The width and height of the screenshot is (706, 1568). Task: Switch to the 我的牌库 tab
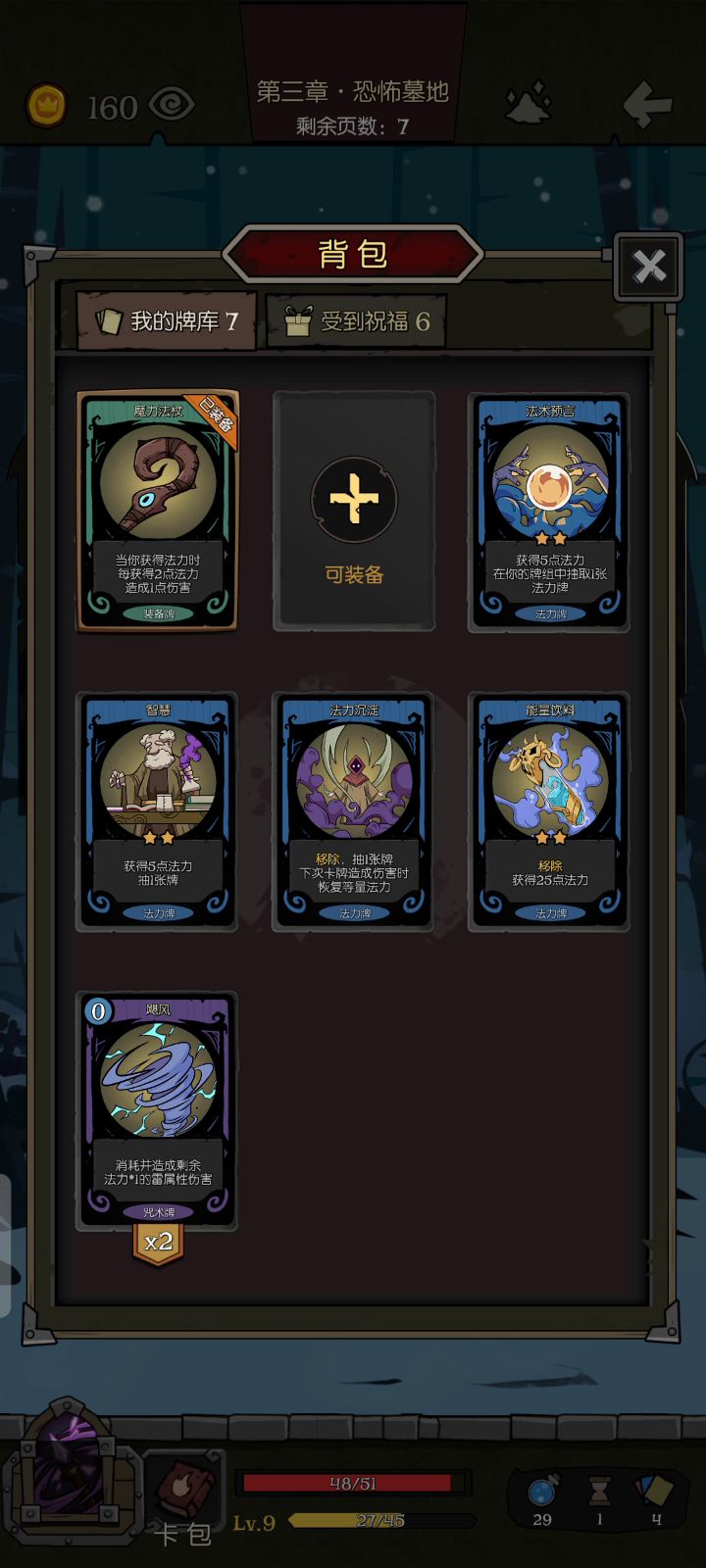click(167, 321)
